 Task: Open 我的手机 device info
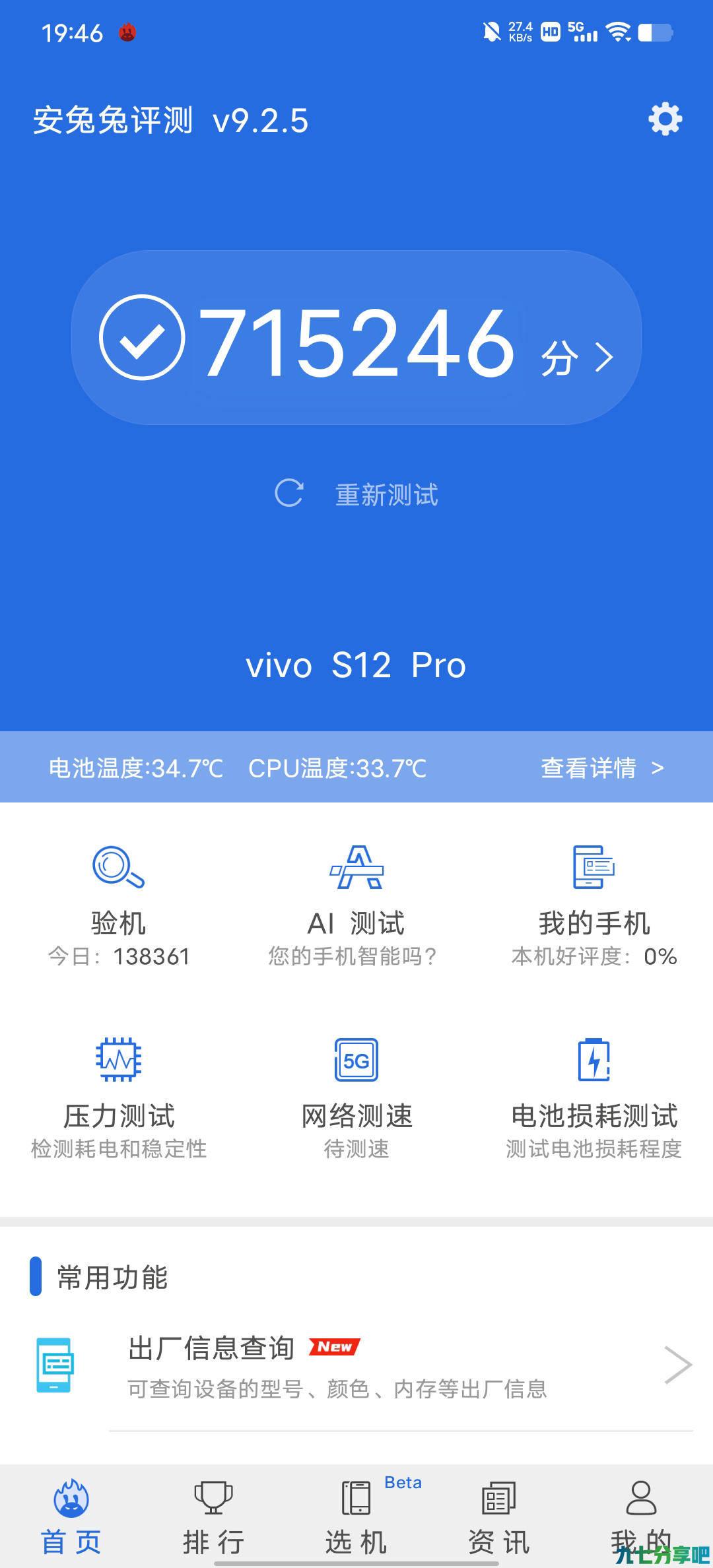tap(594, 905)
